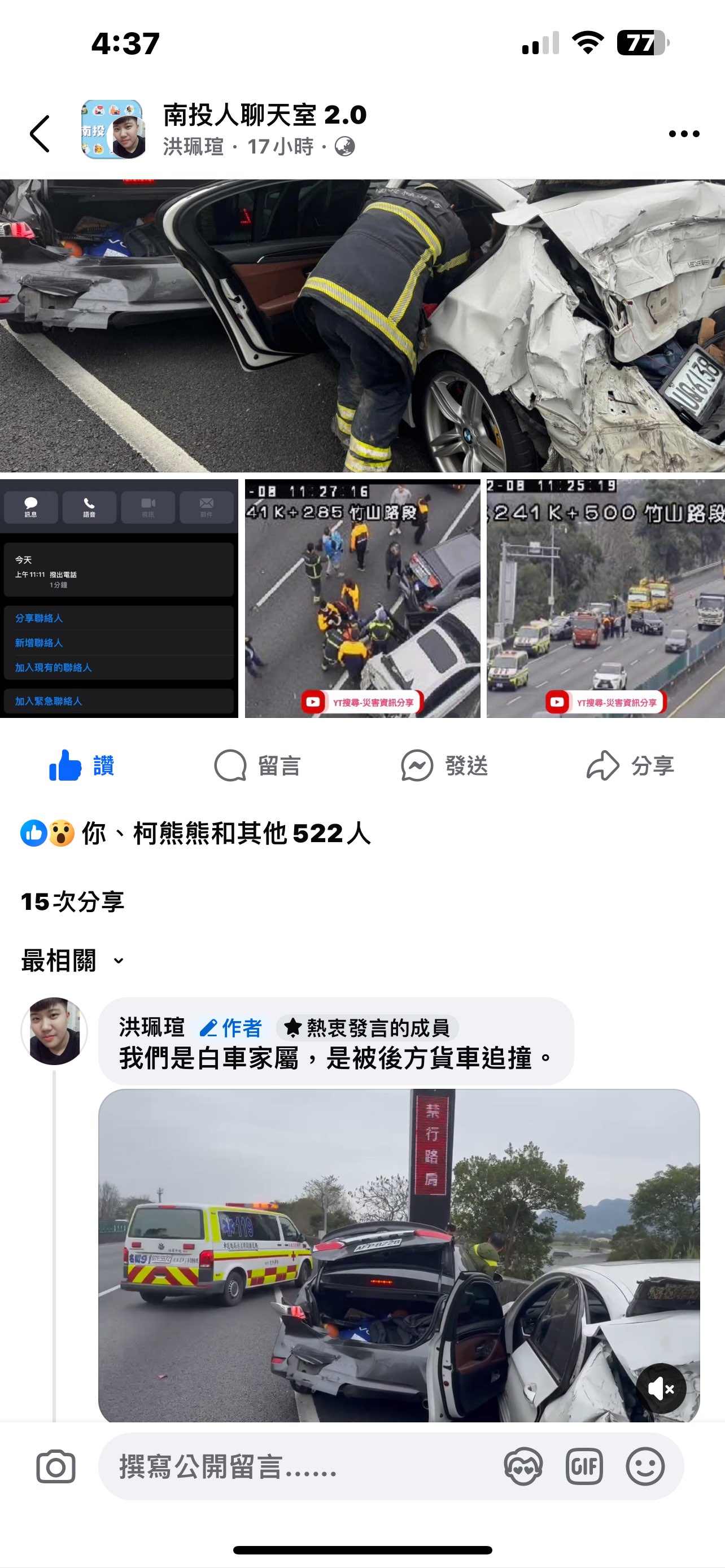Open the 241K+500 竹山路段 camera photo

tap(606, 598)
